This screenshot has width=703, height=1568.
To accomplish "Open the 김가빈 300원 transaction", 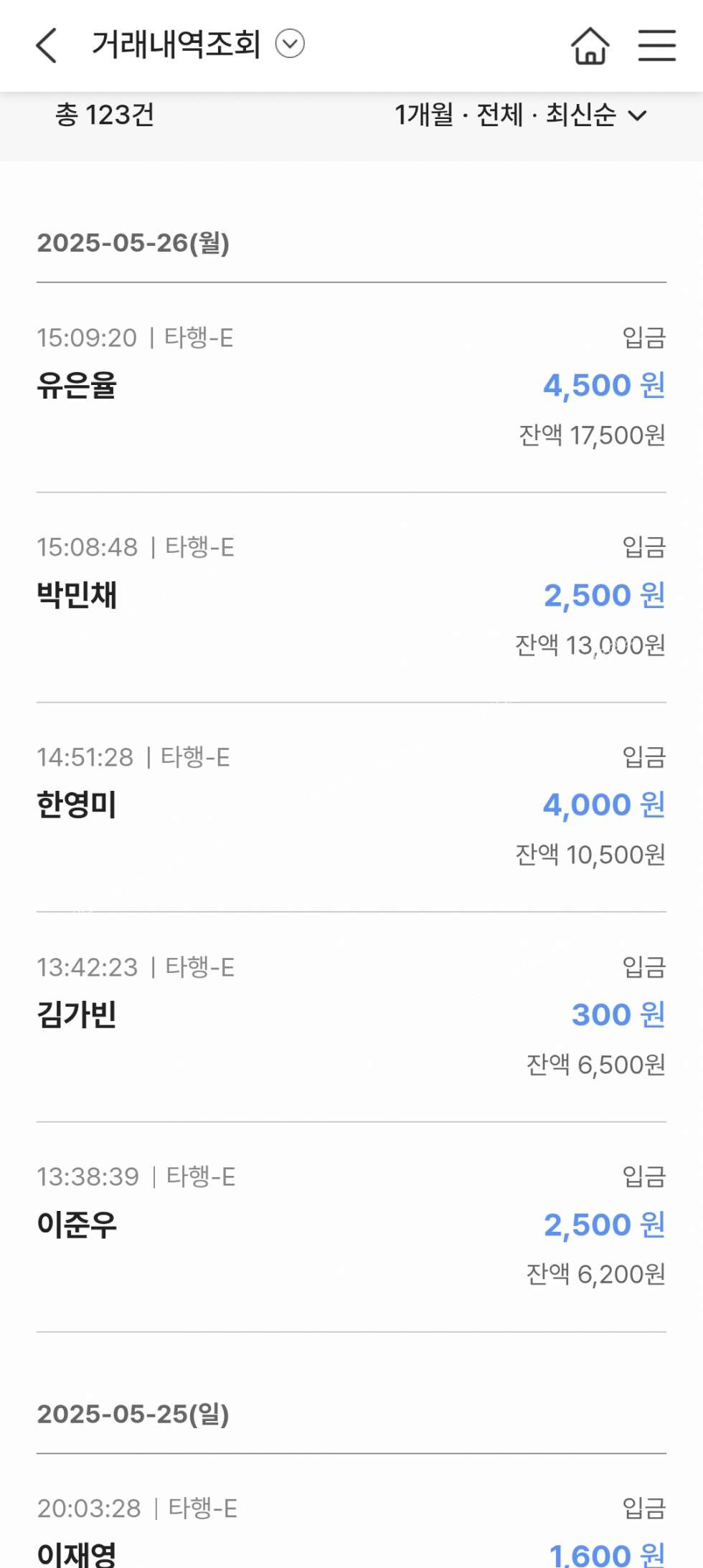I will (351, 1016).
